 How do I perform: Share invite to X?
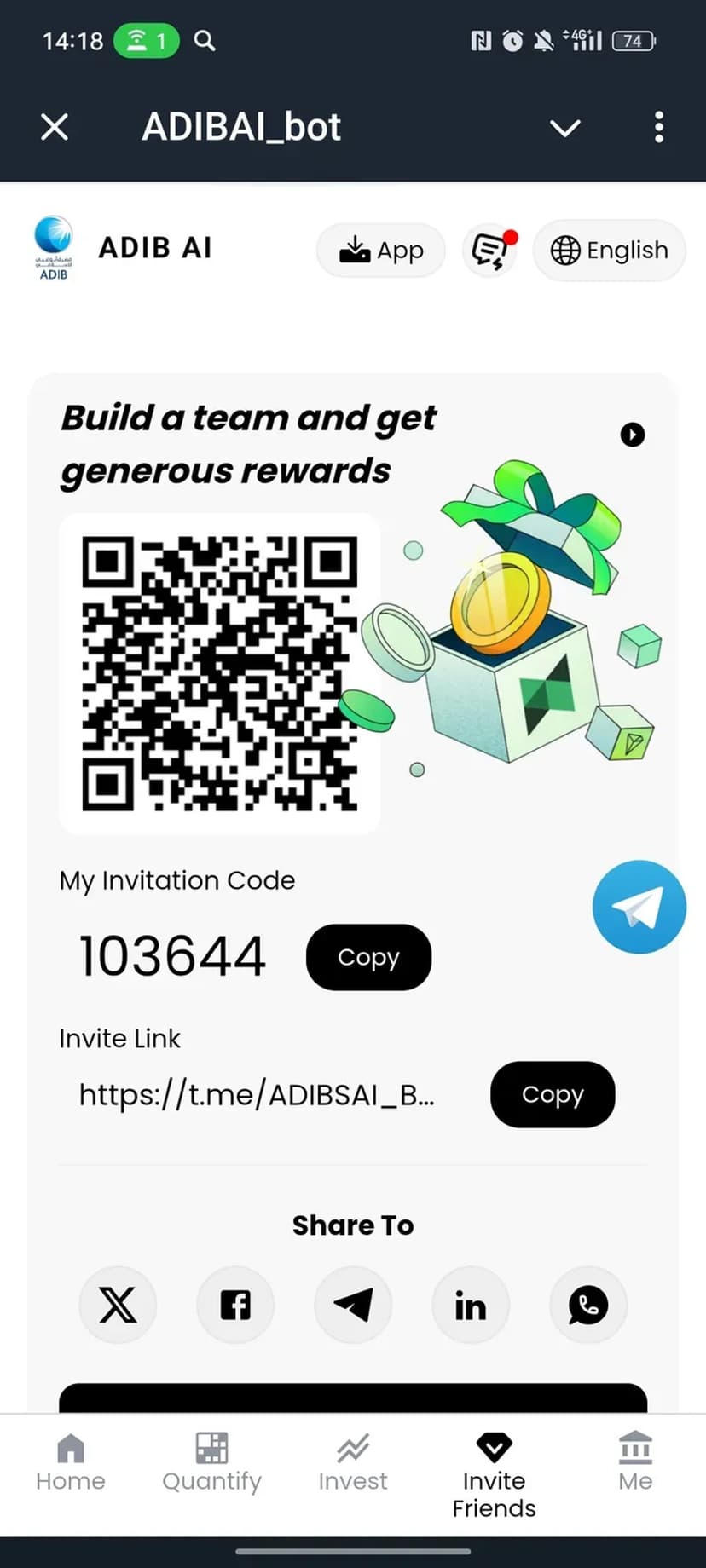click(118, 1305)
